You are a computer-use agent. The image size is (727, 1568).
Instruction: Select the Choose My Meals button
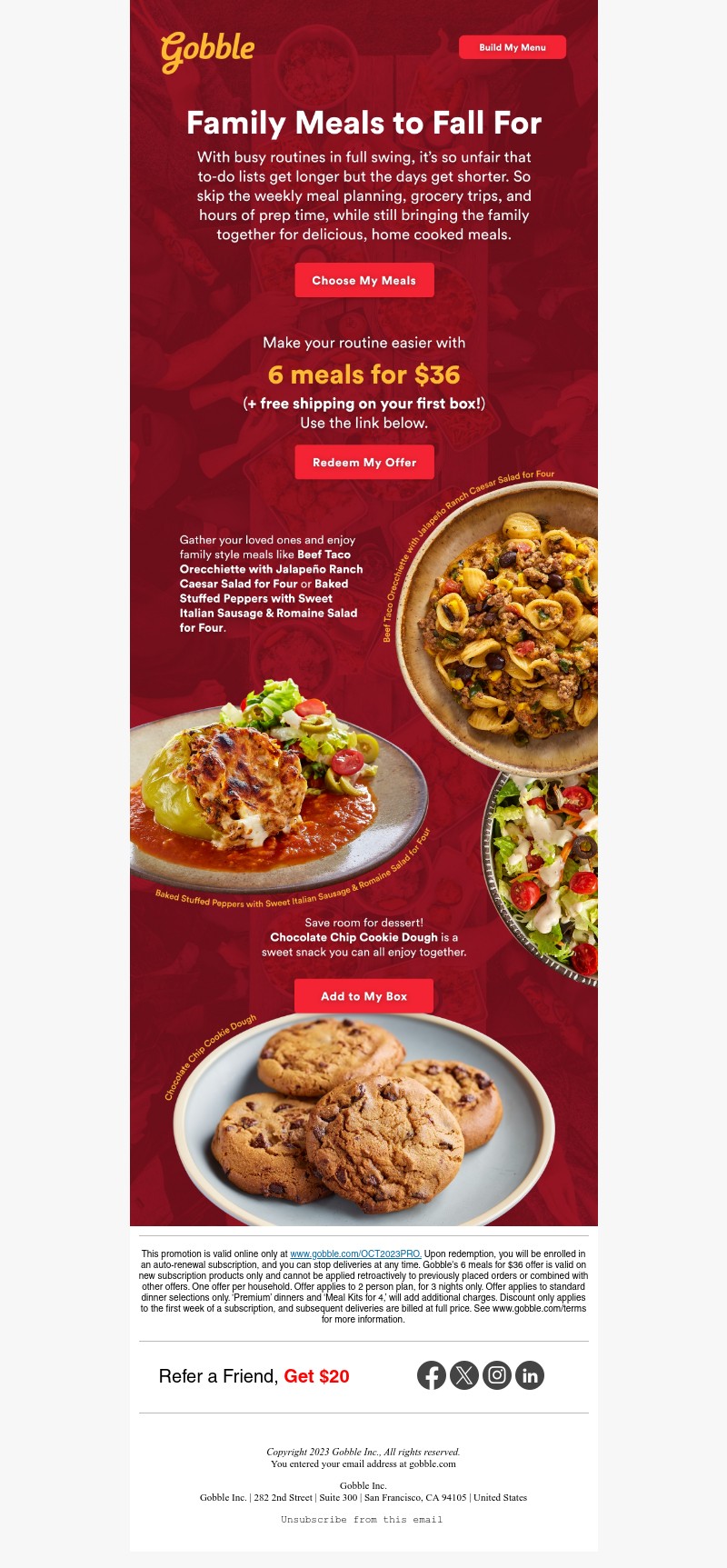363,280
